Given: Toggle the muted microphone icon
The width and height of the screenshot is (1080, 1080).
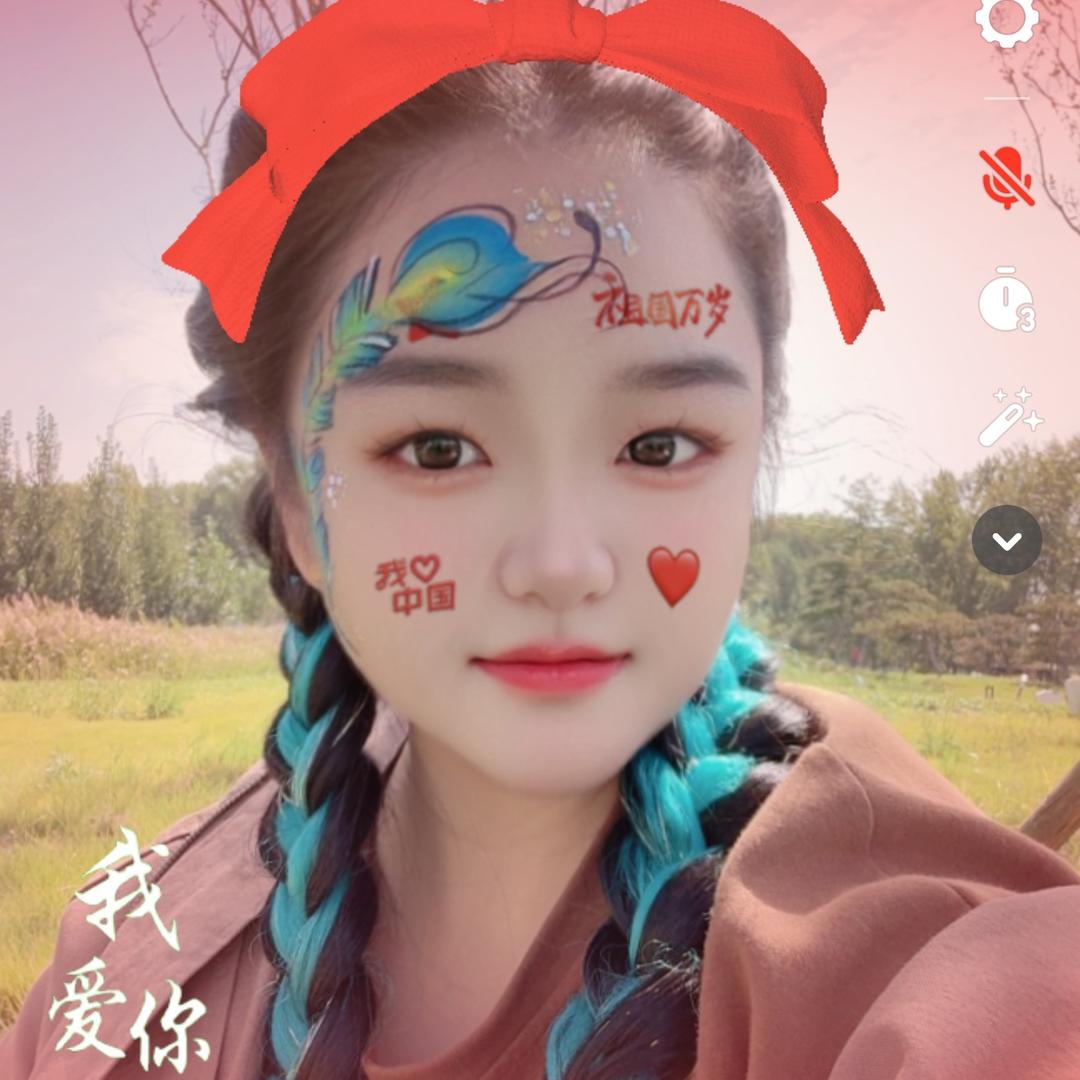Looking at the screenshot, I should 1006,177.
